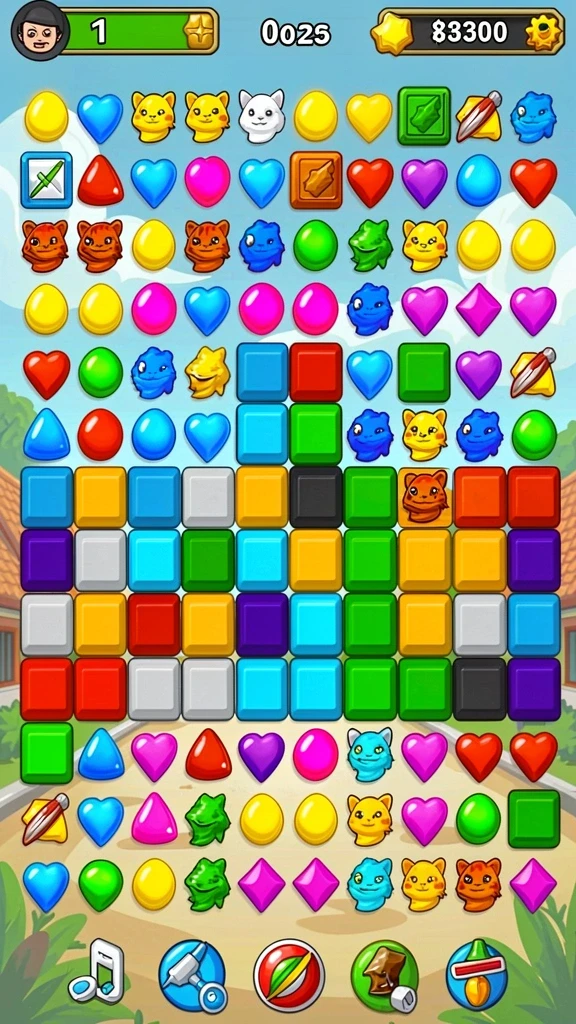Image resolution: width=576 pixels, height=1024 pixels.
Task: Open settings via the gold gear icon
Action: point(543,32)
